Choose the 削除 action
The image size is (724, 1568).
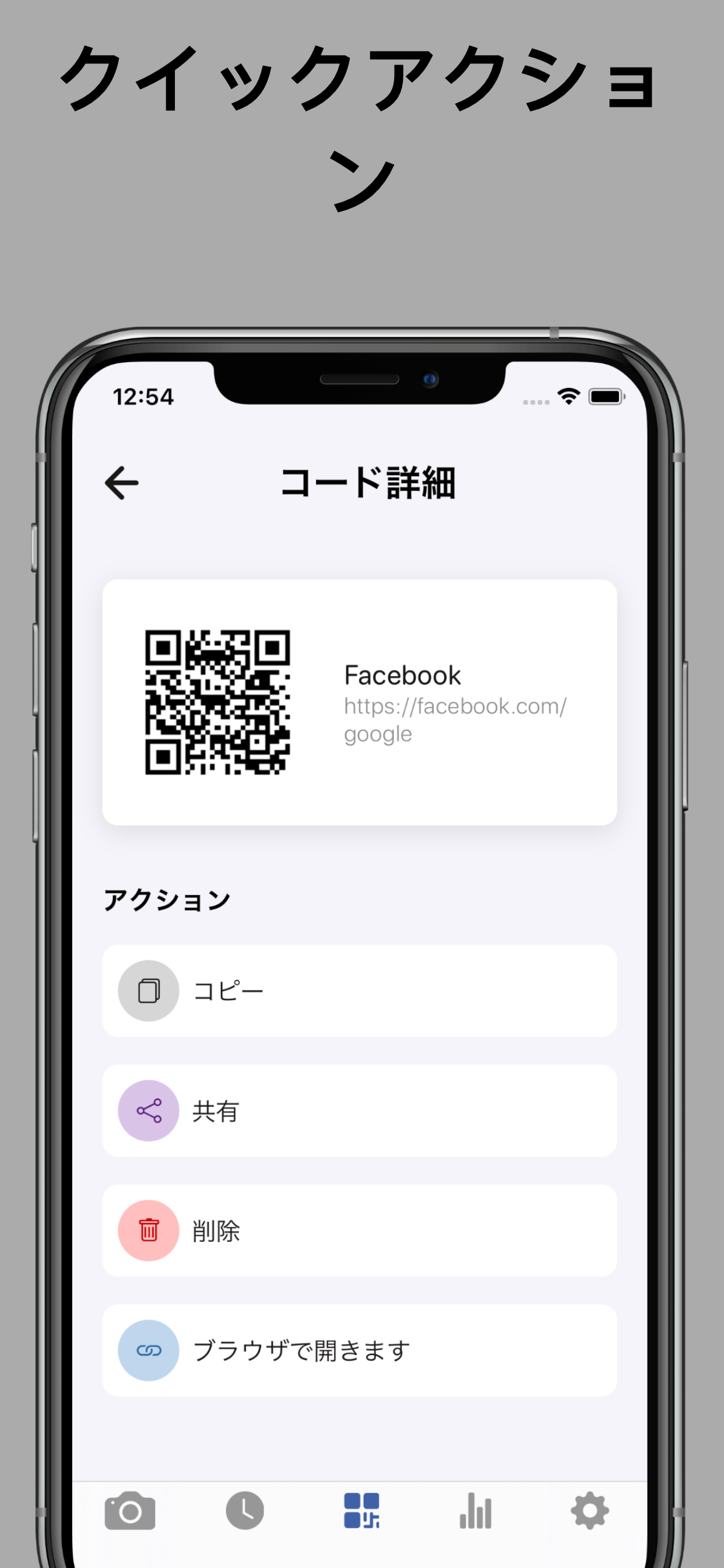217,1231
